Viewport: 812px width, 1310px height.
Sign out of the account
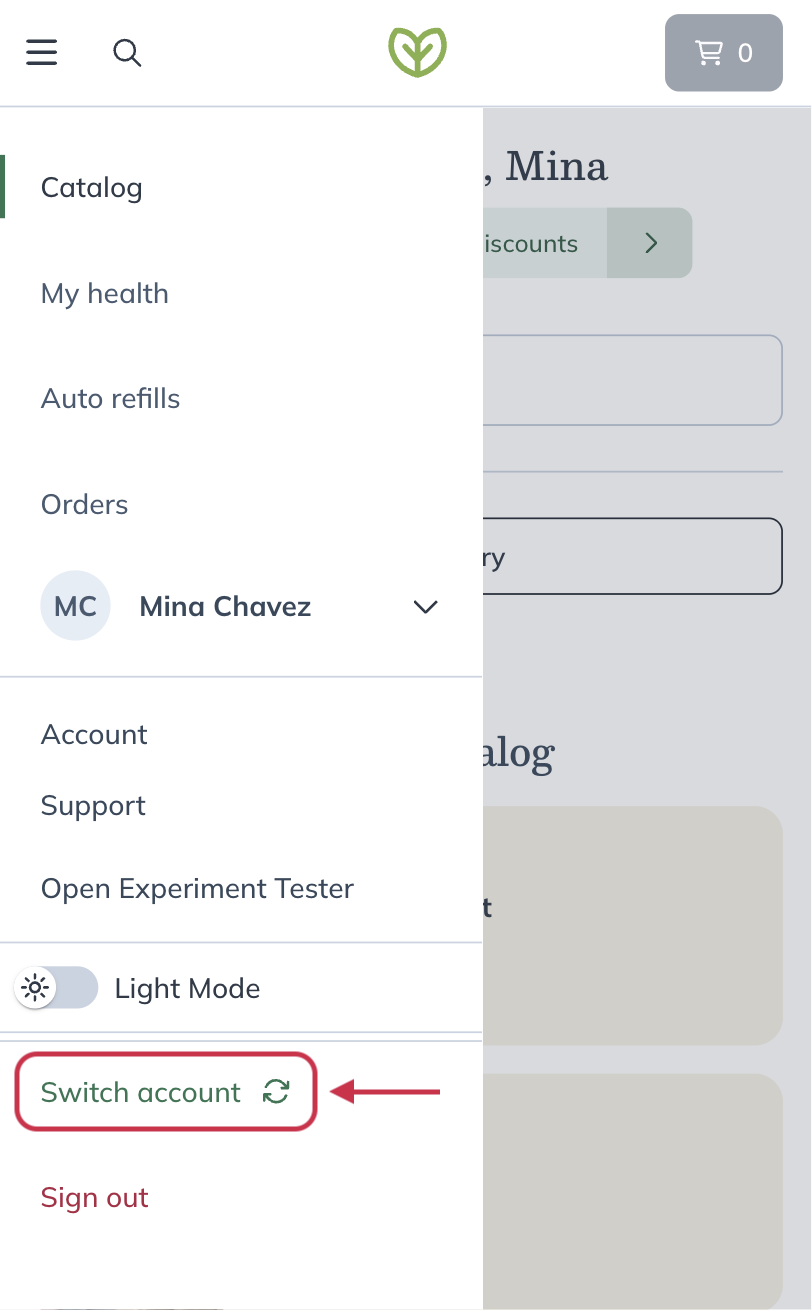pos(94,1197)
